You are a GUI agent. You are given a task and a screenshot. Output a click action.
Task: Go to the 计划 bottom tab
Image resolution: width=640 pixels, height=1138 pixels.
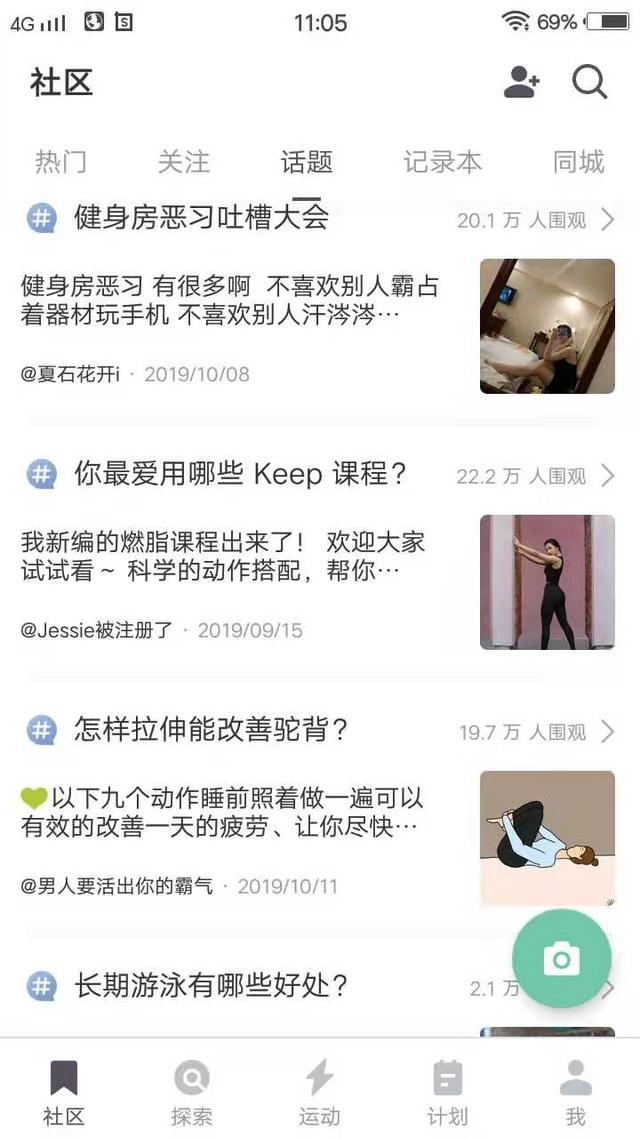coord(447,1092)
